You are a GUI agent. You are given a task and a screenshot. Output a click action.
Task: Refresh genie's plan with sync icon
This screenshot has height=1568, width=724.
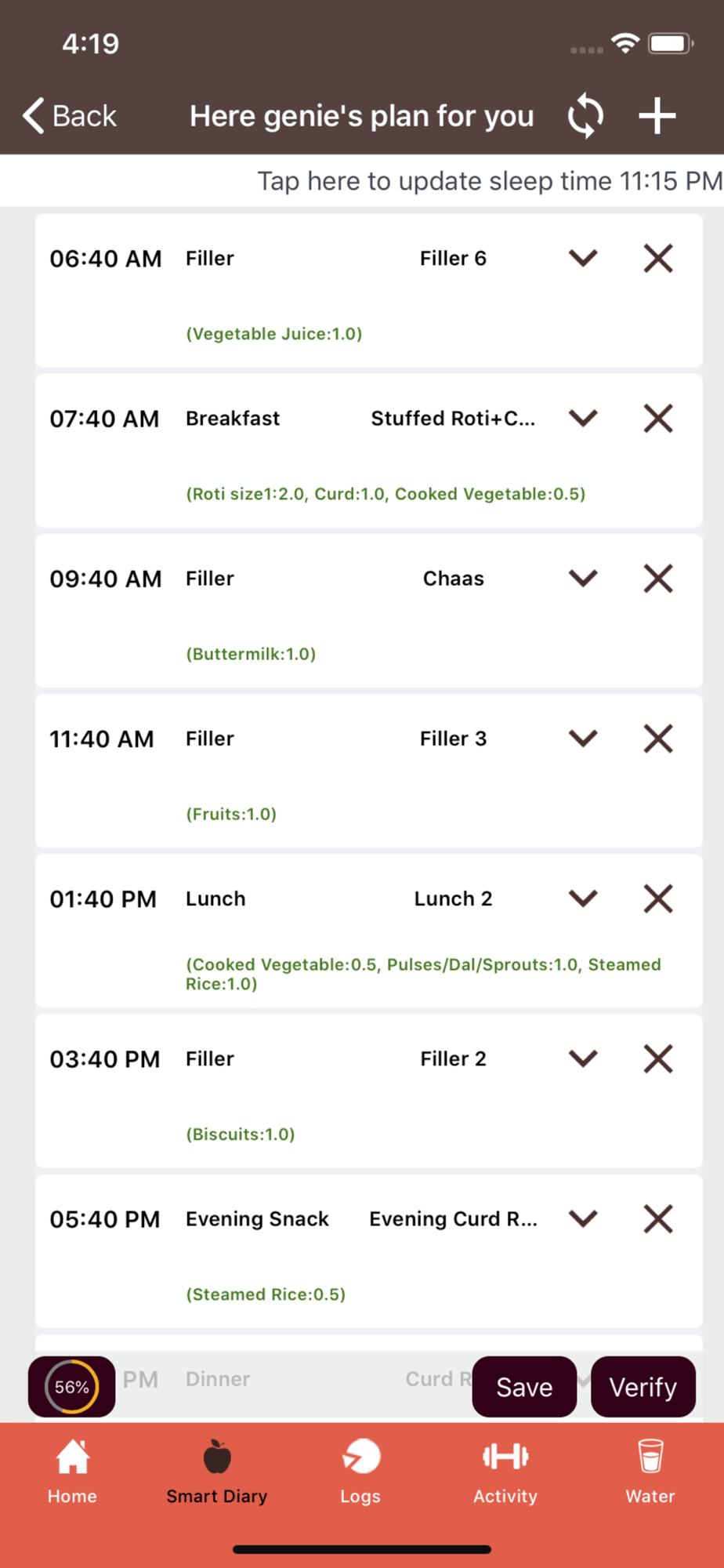[x=585, y=116]
